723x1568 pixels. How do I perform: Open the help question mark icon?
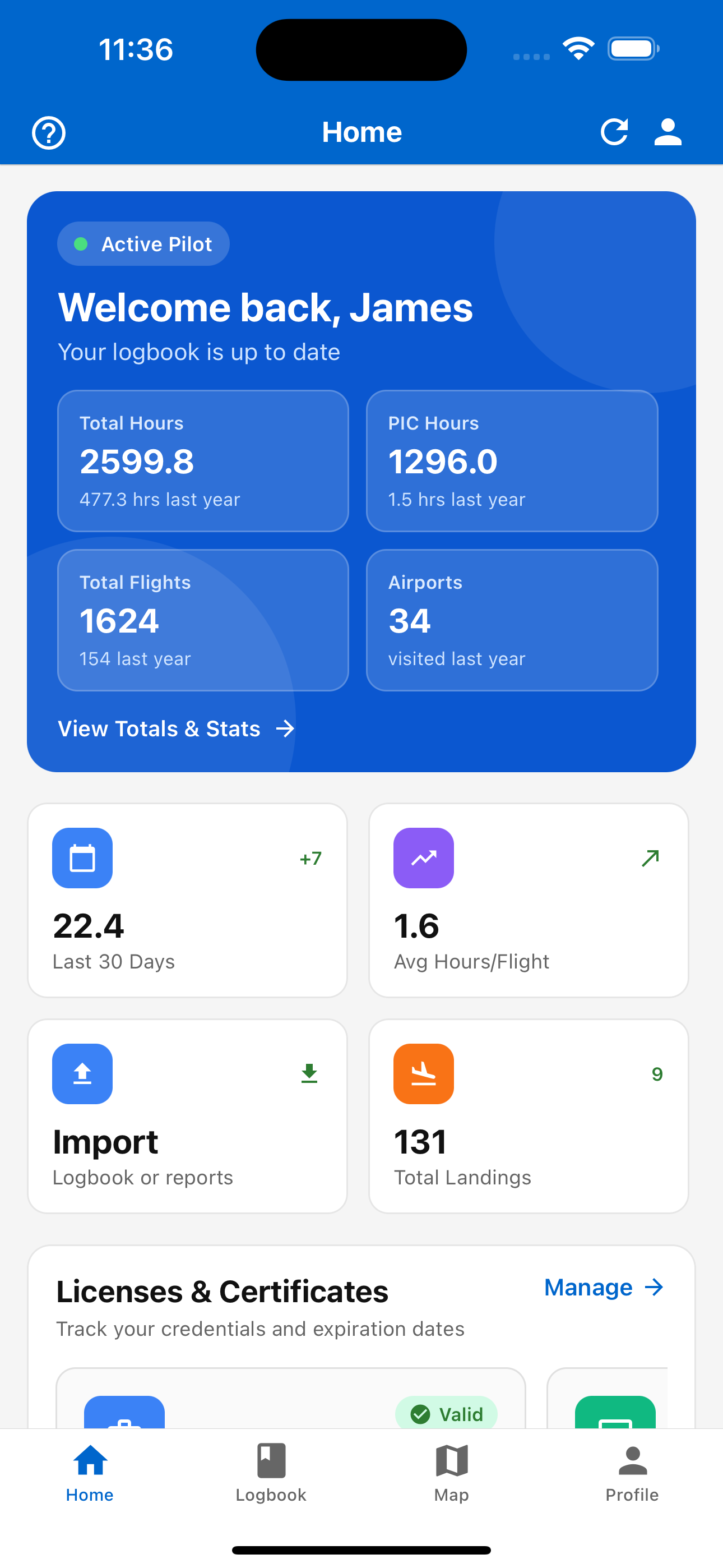[49, 133]
